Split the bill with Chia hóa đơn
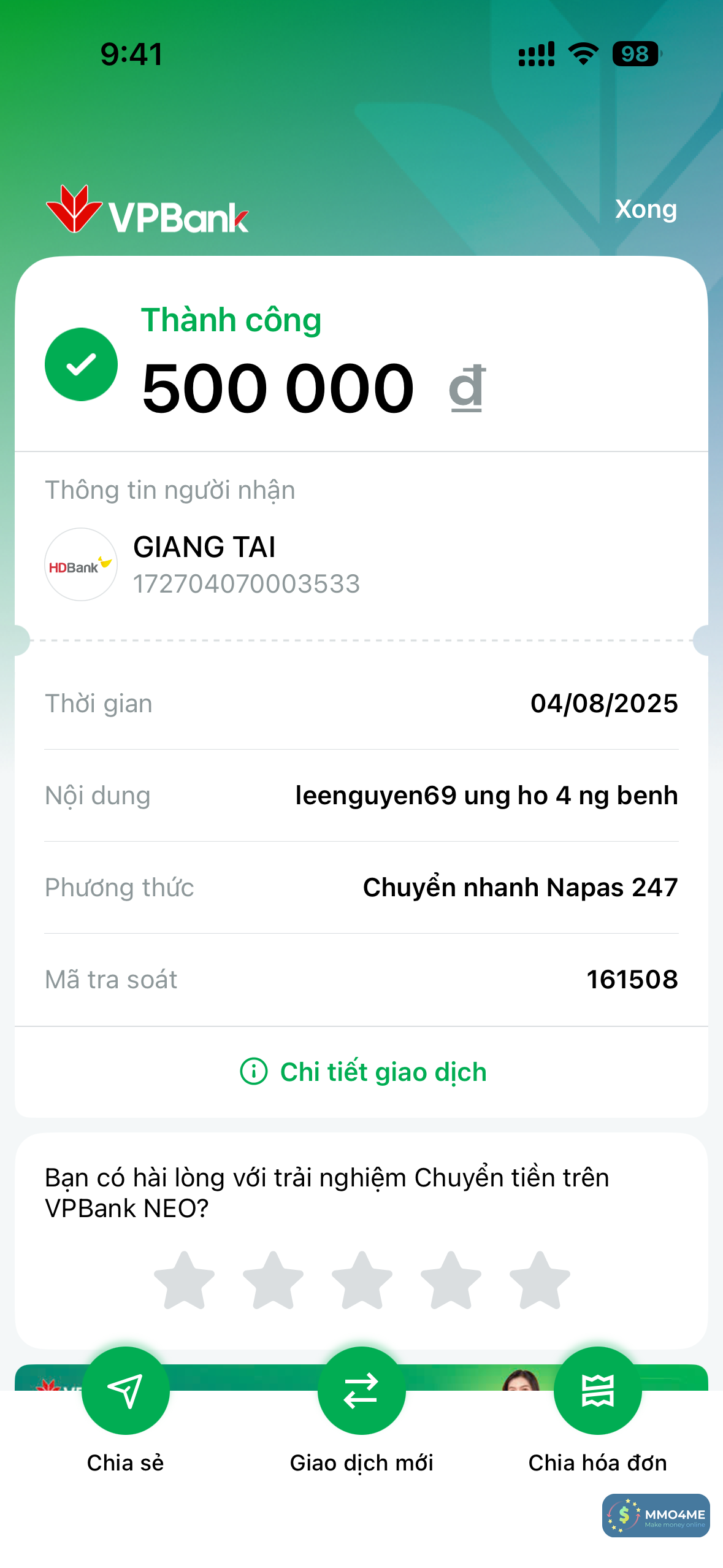Screen dimensions: 723x1568 click(x=597, y=1391)
